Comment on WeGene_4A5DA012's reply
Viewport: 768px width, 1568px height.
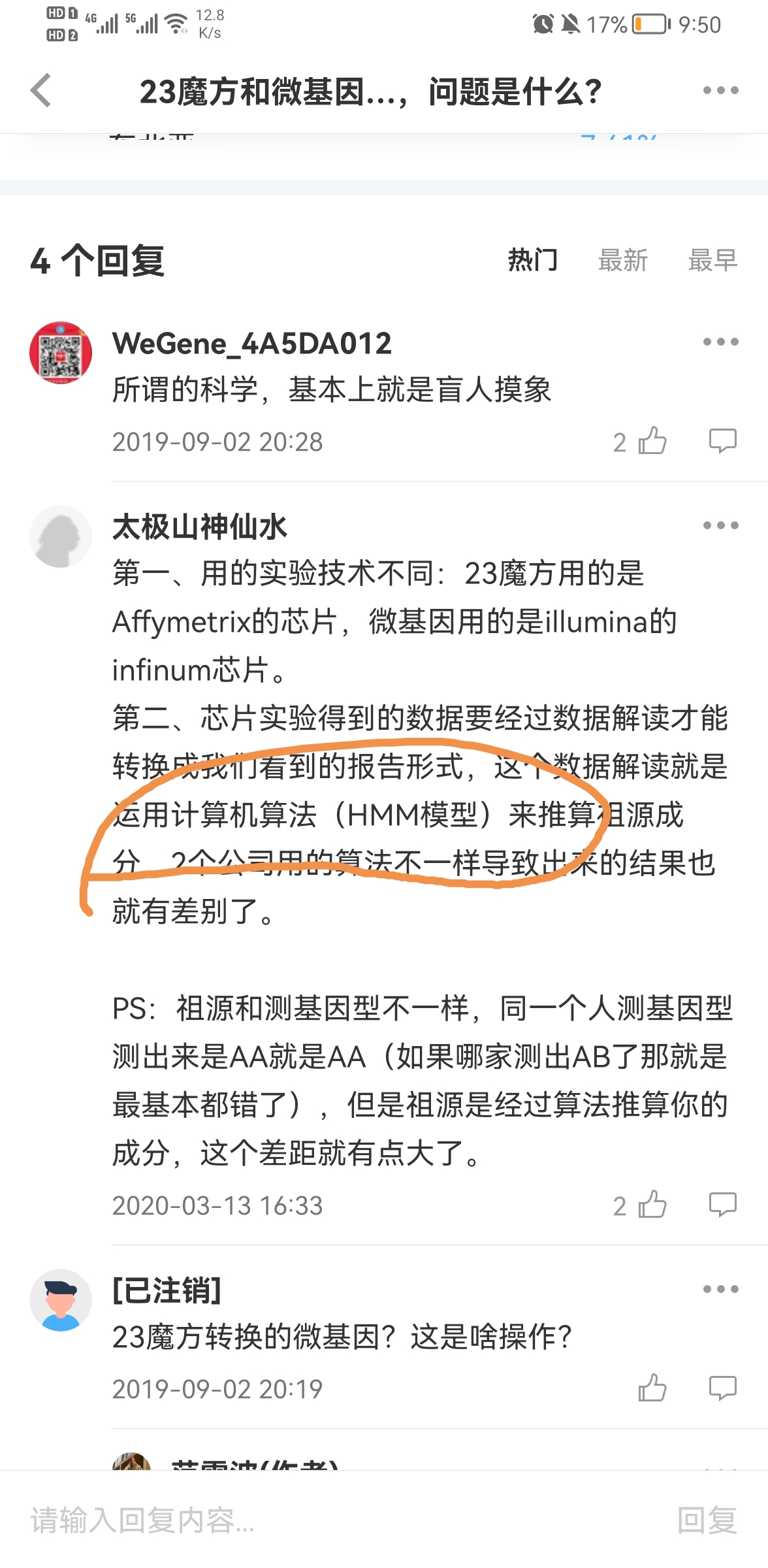point(722,441)
